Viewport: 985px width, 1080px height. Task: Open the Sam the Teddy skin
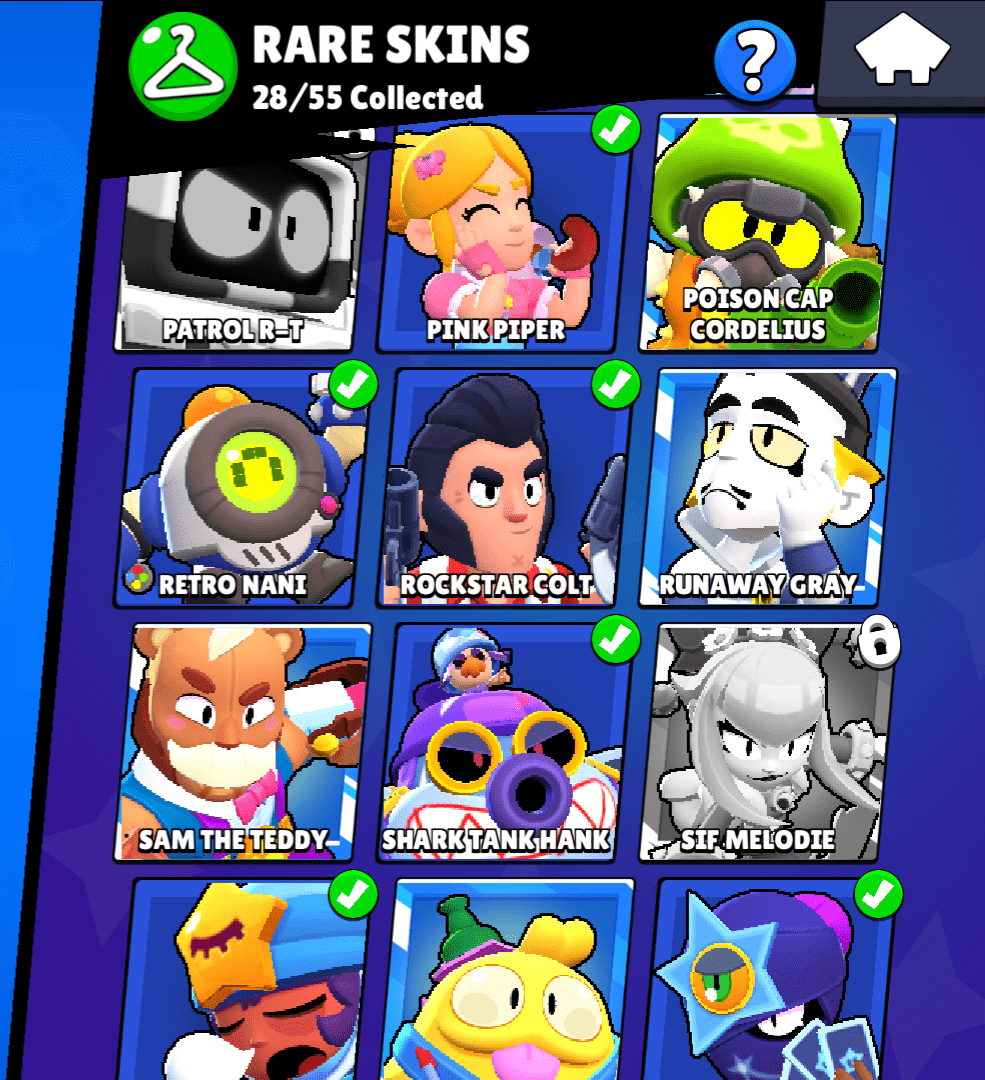coord(243,745)
